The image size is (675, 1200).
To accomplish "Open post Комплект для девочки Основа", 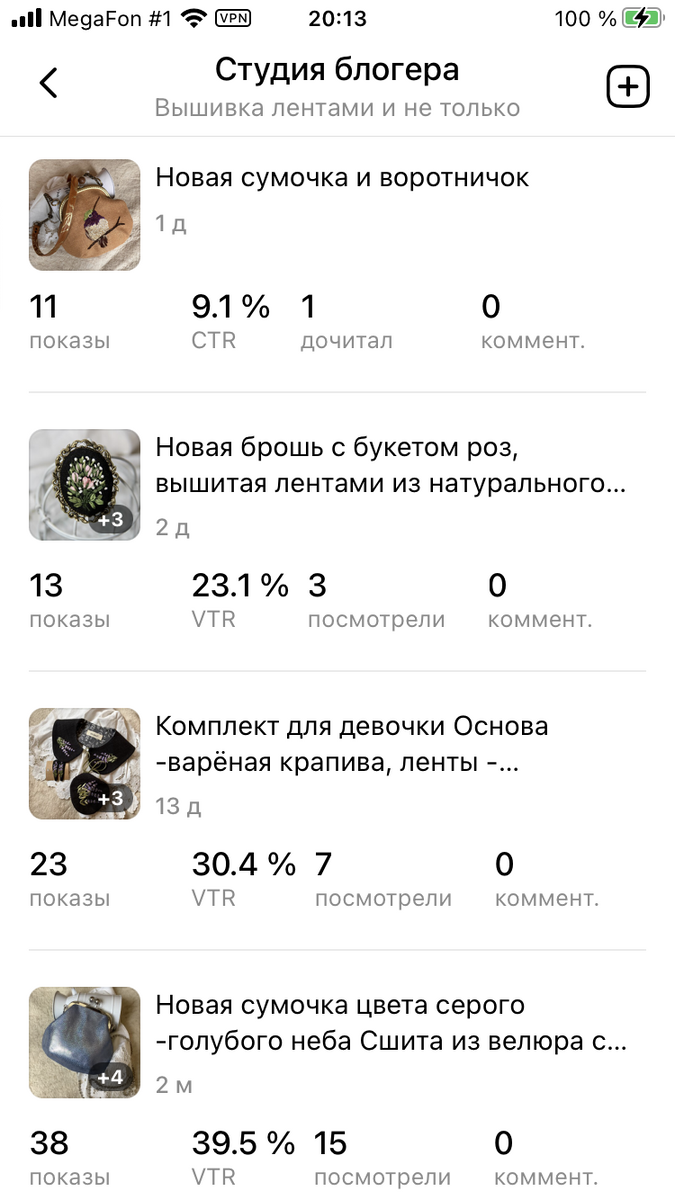I will tap(351, 745).
